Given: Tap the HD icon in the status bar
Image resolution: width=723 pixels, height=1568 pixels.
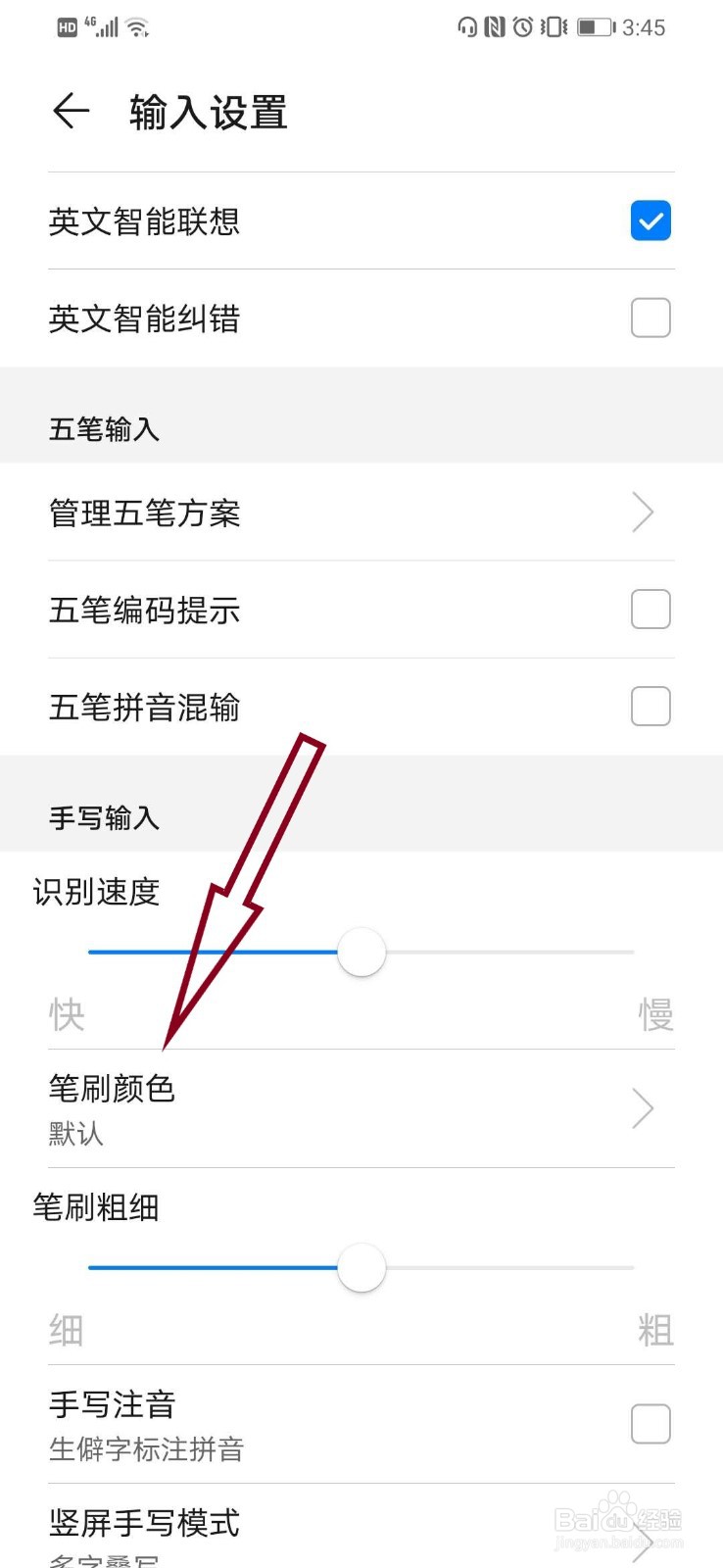Looking at the screenshot, I should tap(66, 26).
